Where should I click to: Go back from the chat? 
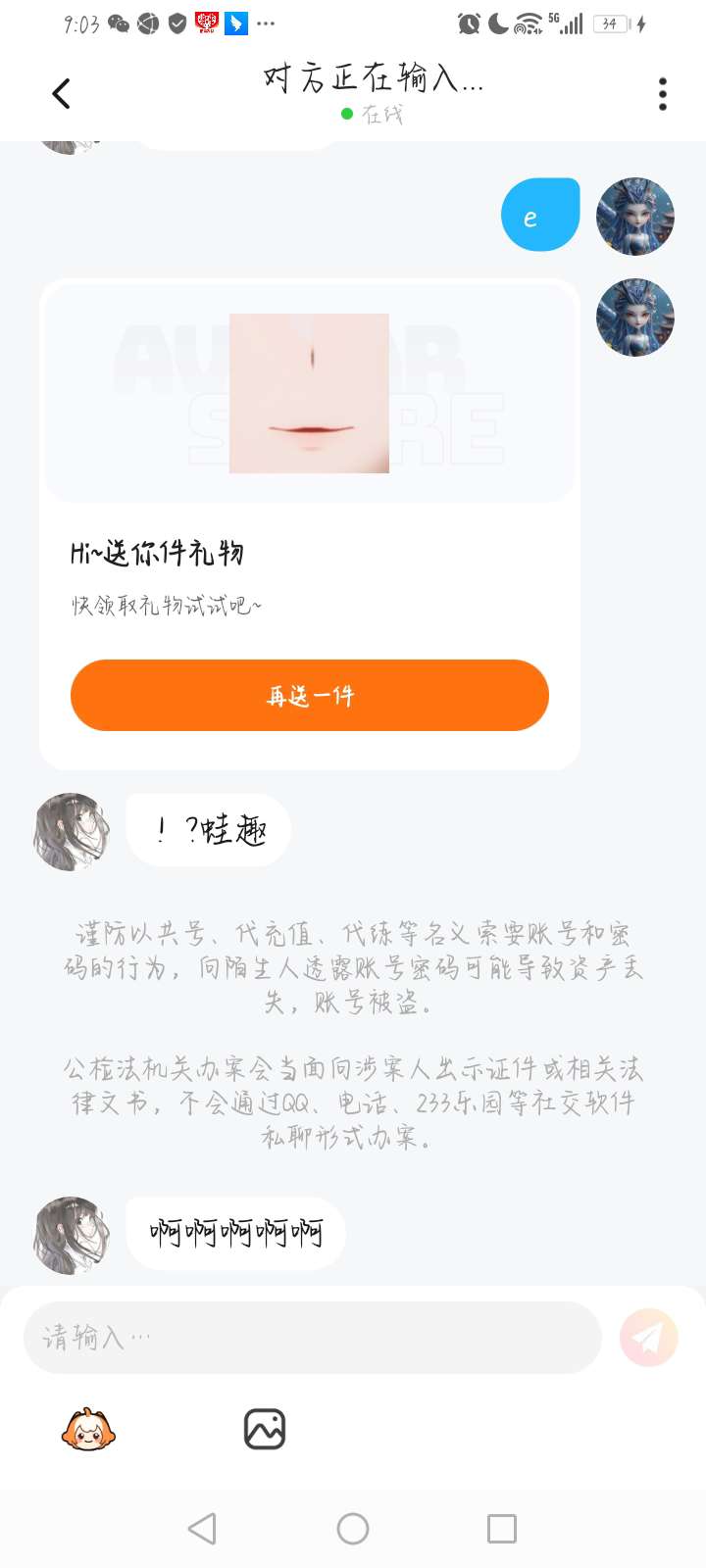[61, 94]
